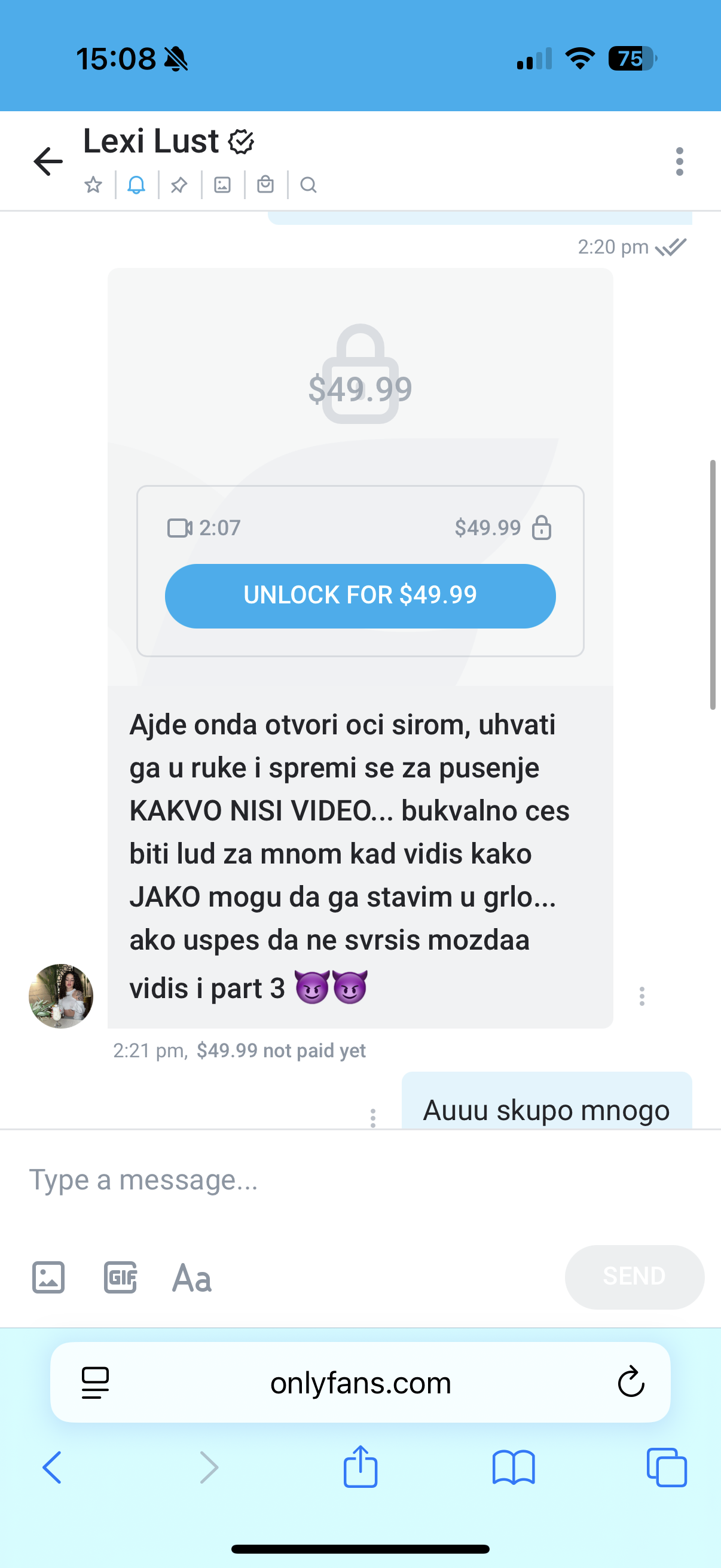Attach a photo to the message
The width and height of the screenshot is (721, 1568).
[48, 1276]
